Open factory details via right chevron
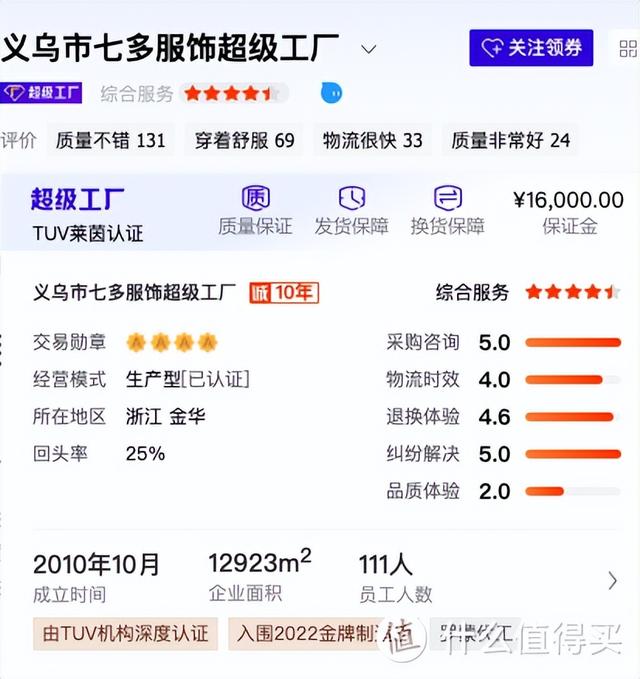 click(613, 580)
